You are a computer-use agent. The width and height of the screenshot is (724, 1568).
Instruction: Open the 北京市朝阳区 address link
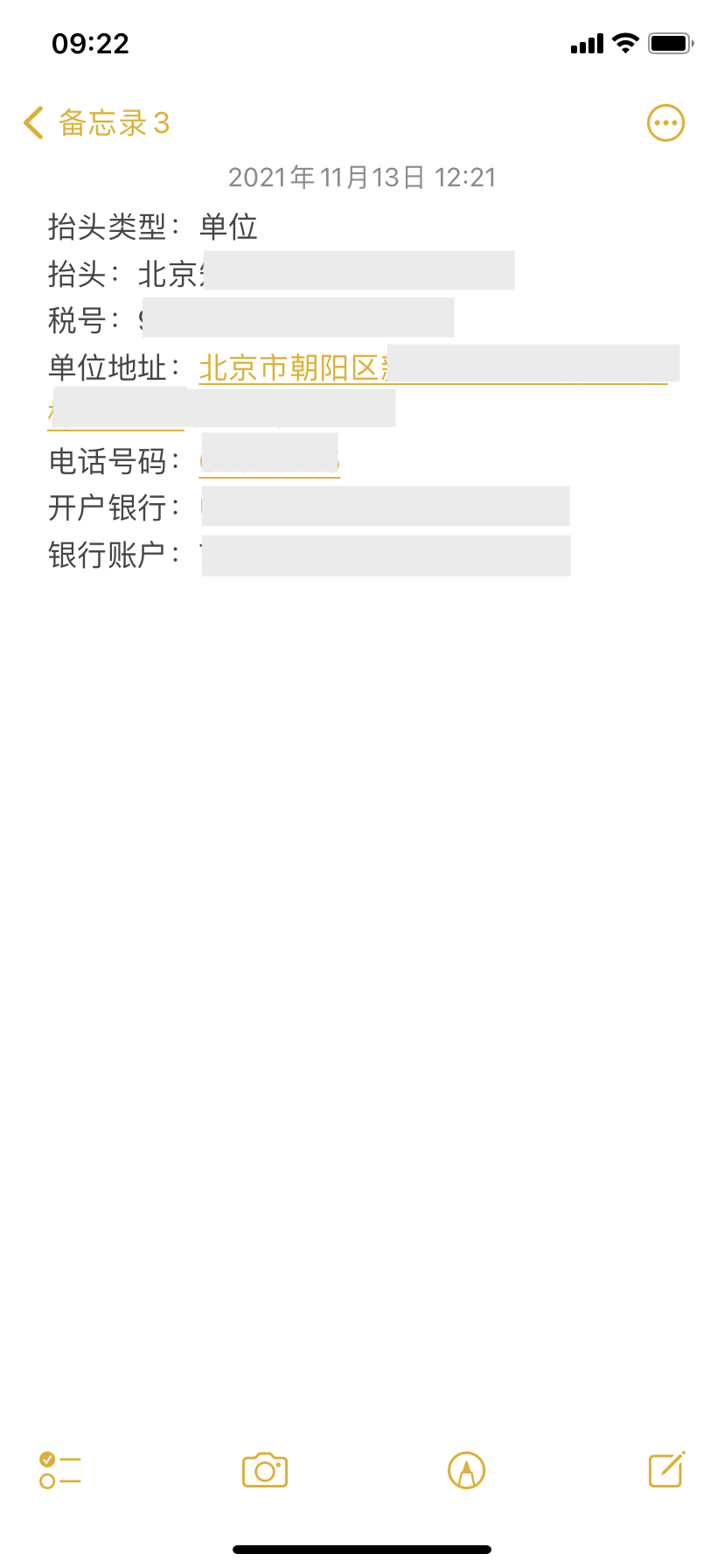coord(289,368)
